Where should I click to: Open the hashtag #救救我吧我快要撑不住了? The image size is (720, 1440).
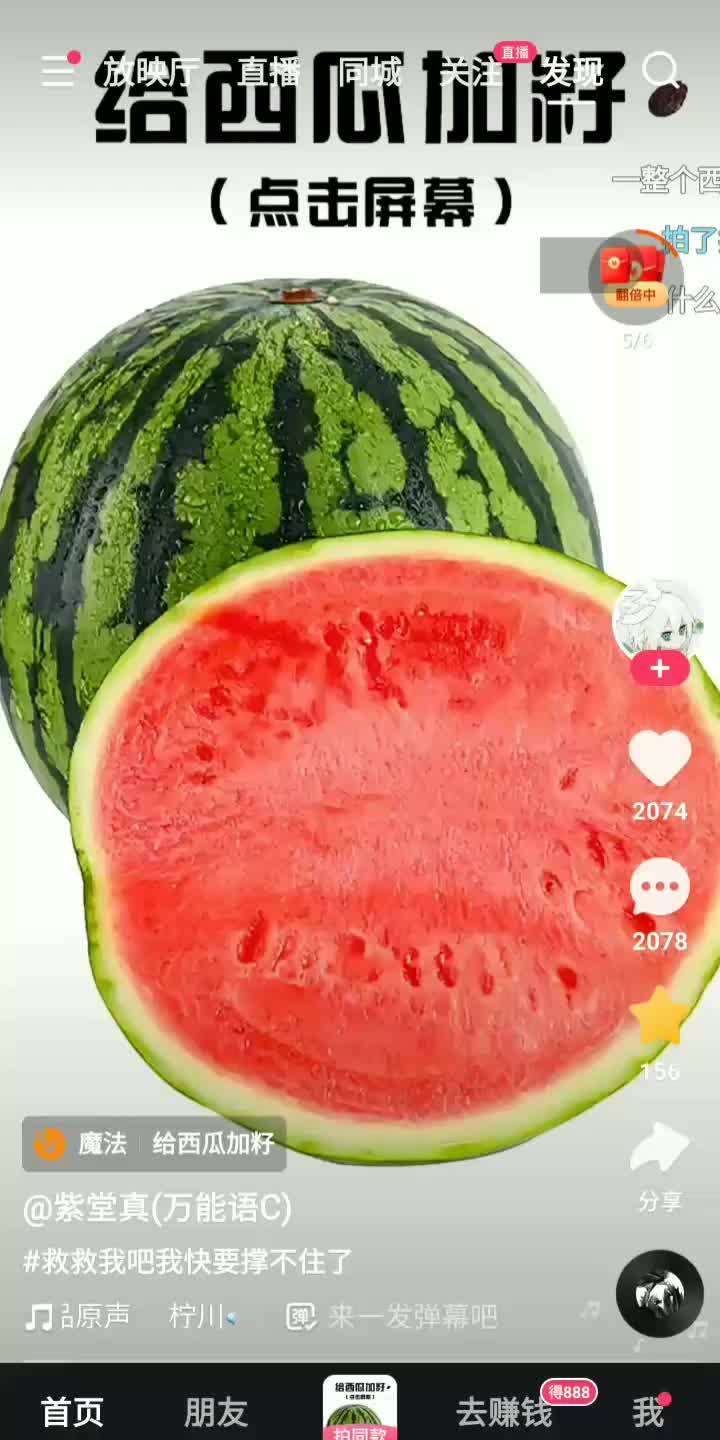click(187, 1261)
